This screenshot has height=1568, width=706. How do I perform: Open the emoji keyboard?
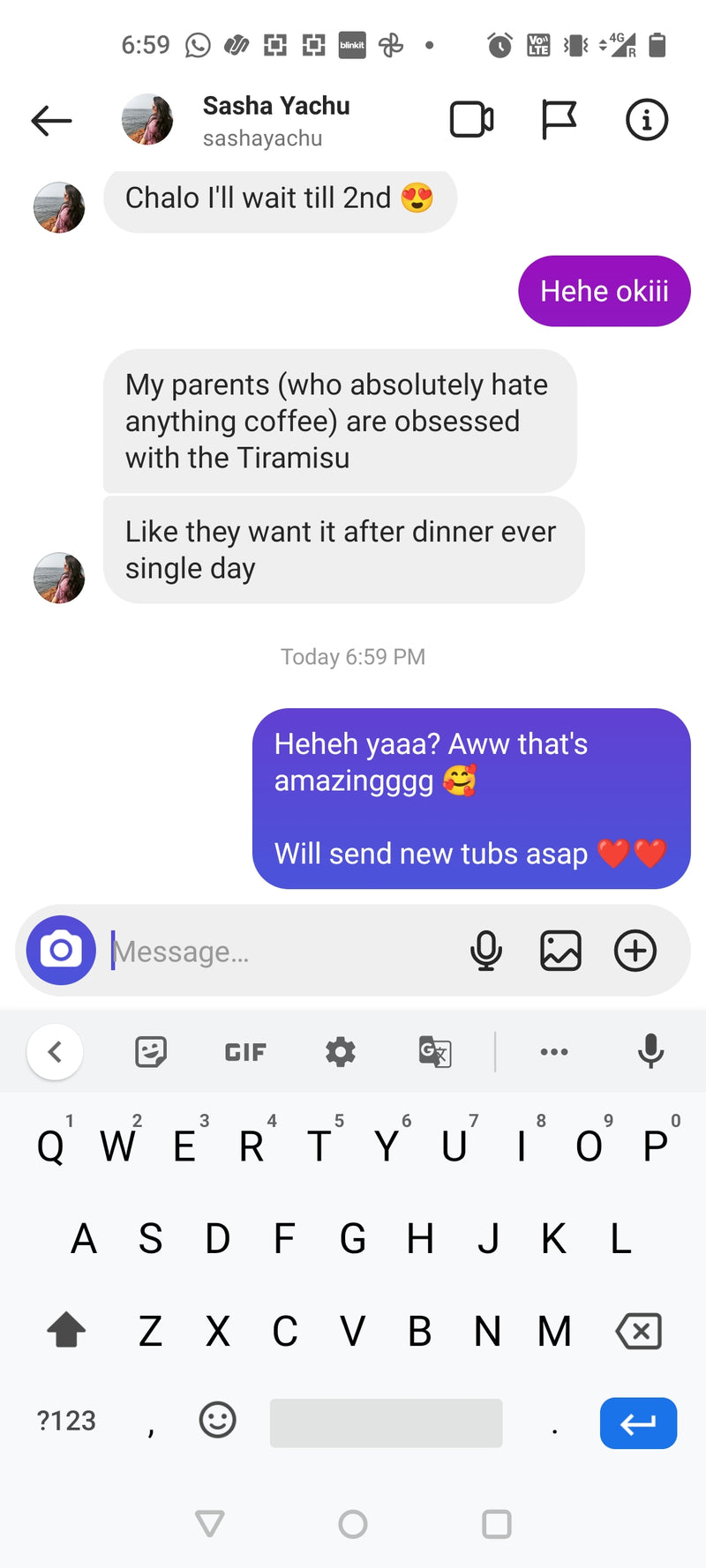pos(217,1421)
